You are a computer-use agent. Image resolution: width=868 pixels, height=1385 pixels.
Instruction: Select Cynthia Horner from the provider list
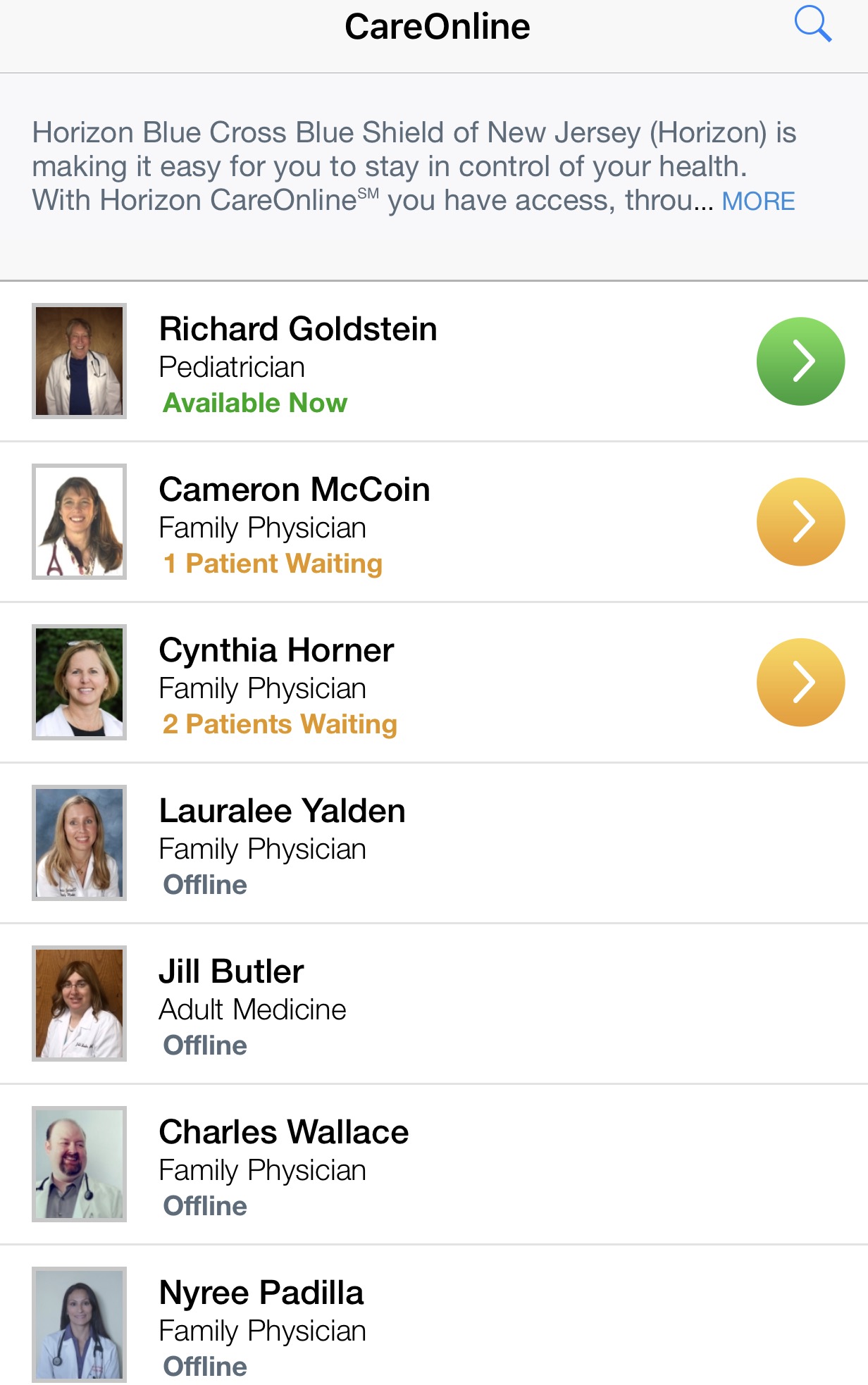click(x=276, y=651)
